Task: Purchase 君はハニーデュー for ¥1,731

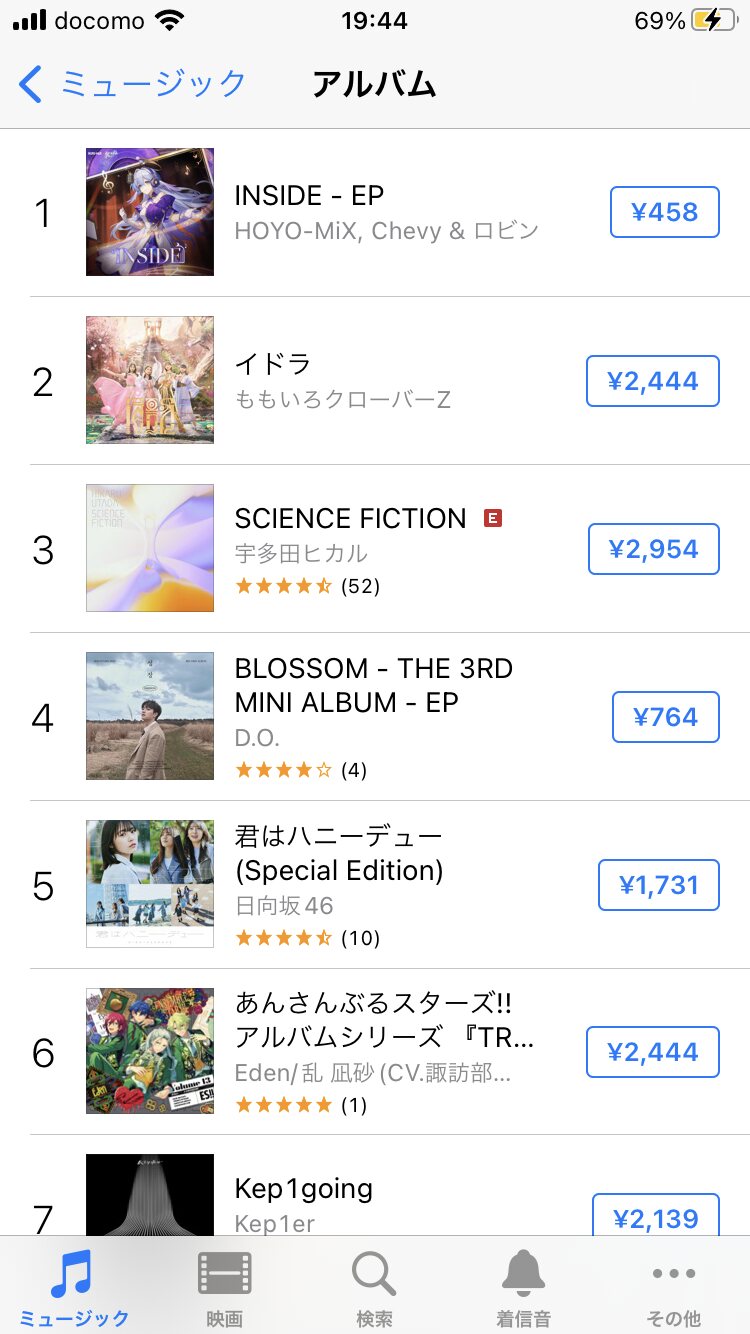Action: 658,885
